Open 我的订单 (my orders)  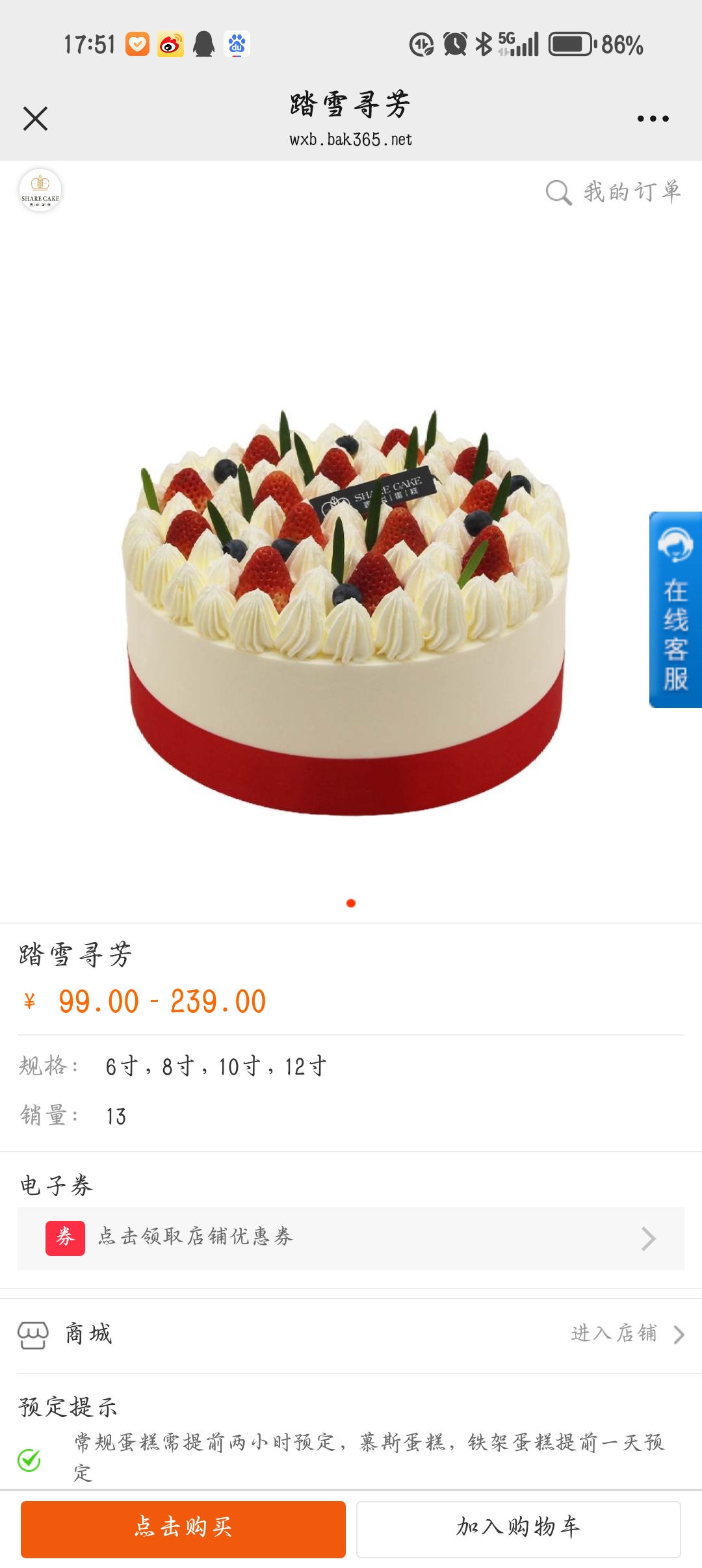tap(632, 192)
